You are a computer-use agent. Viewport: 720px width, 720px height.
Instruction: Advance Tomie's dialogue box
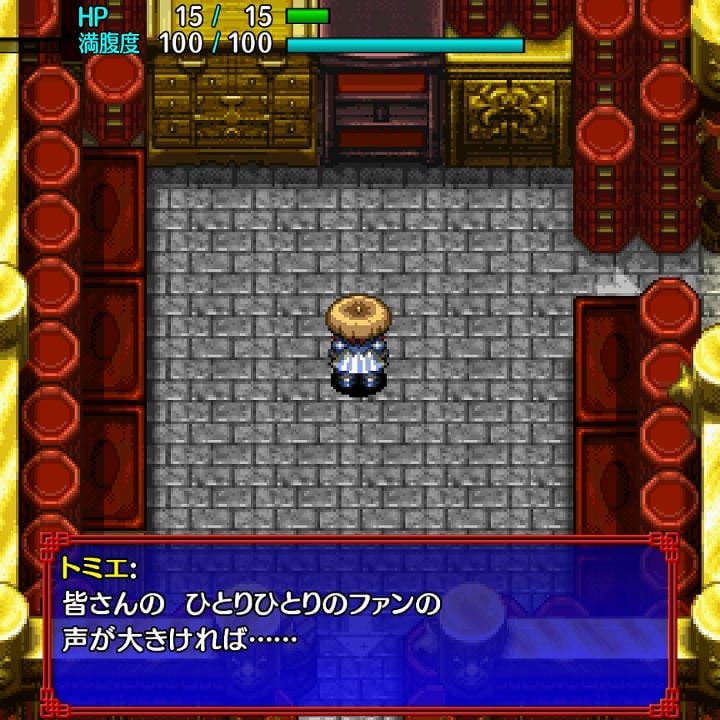point(360,625)
